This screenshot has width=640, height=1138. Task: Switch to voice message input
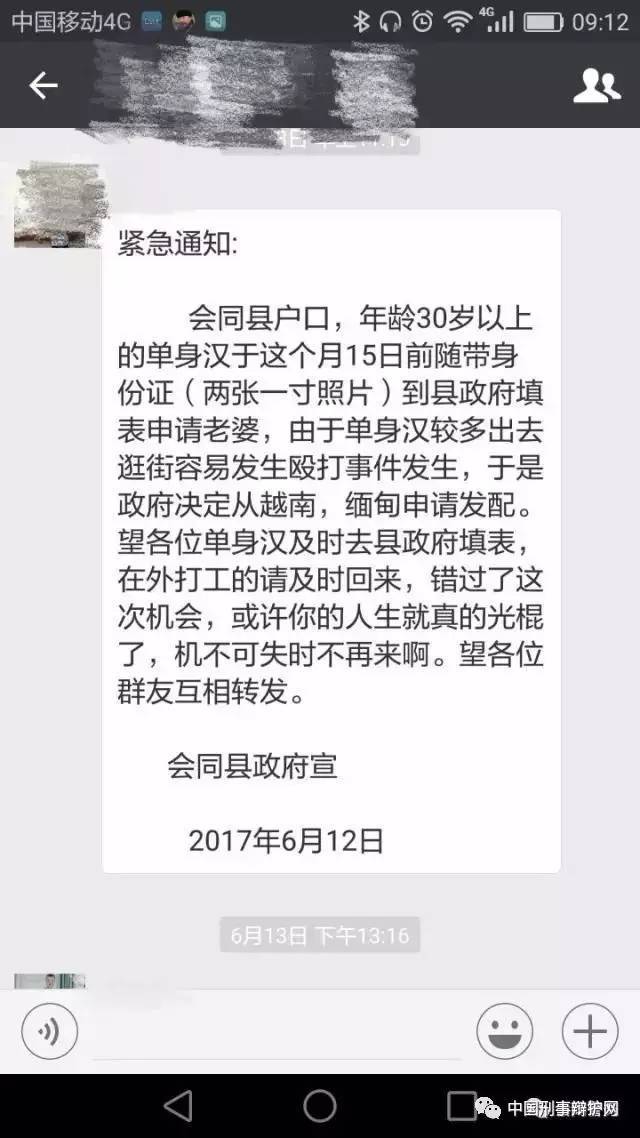49,1031
